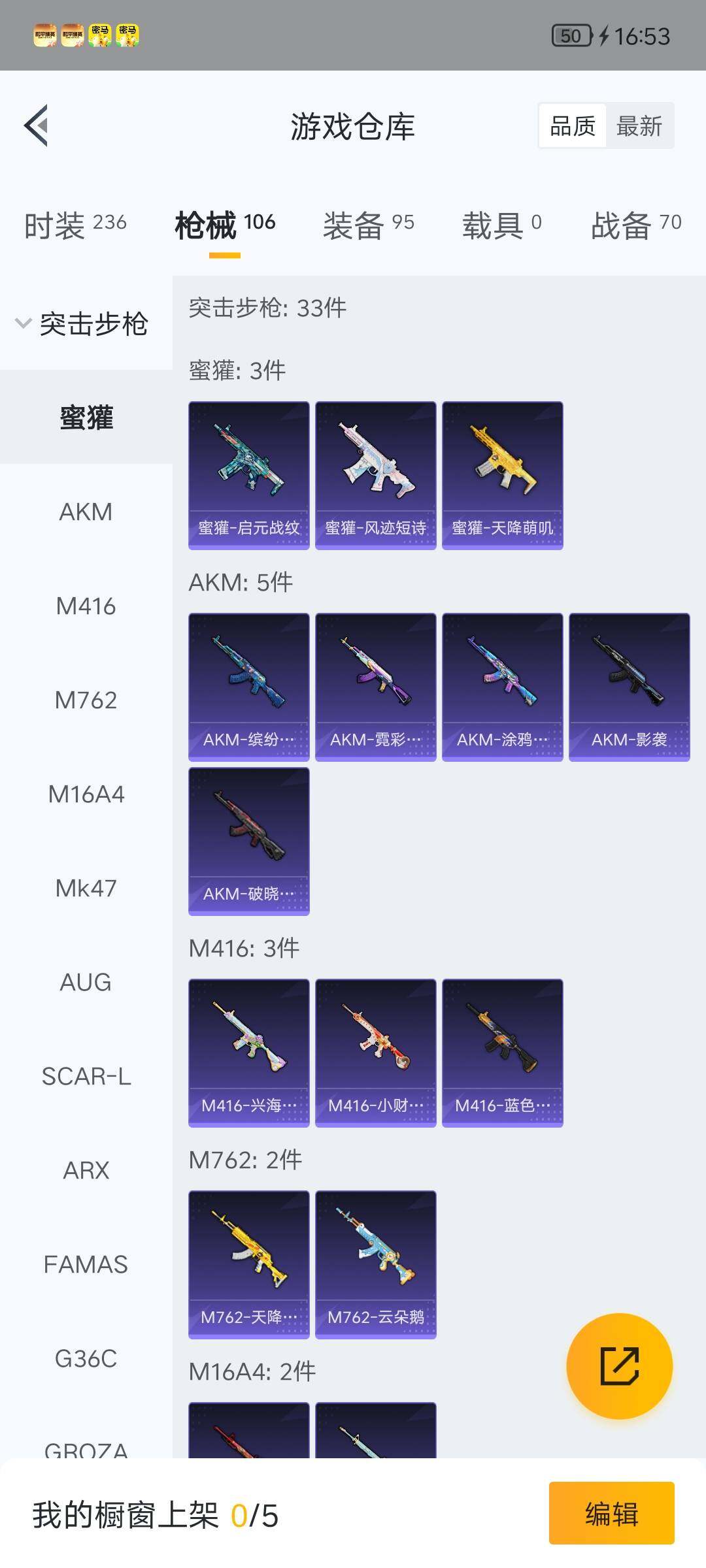Image resolution: width=706 pixels, height=1568 pixels.
Task: Select Mk47 in the weapon list
Action: (86, 889)
